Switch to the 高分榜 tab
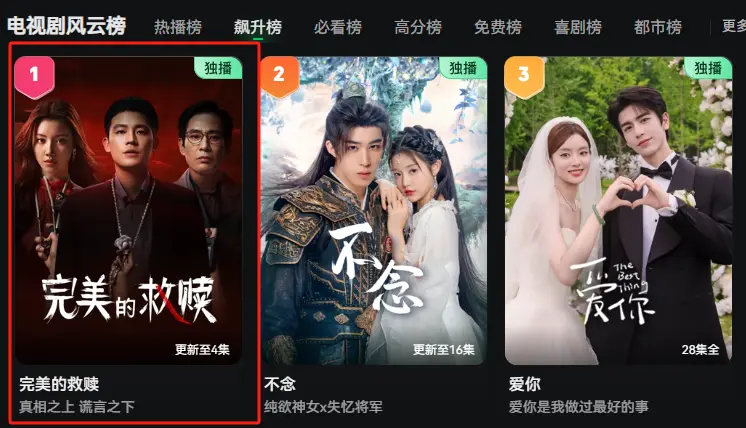 click(x=417, y=27)
